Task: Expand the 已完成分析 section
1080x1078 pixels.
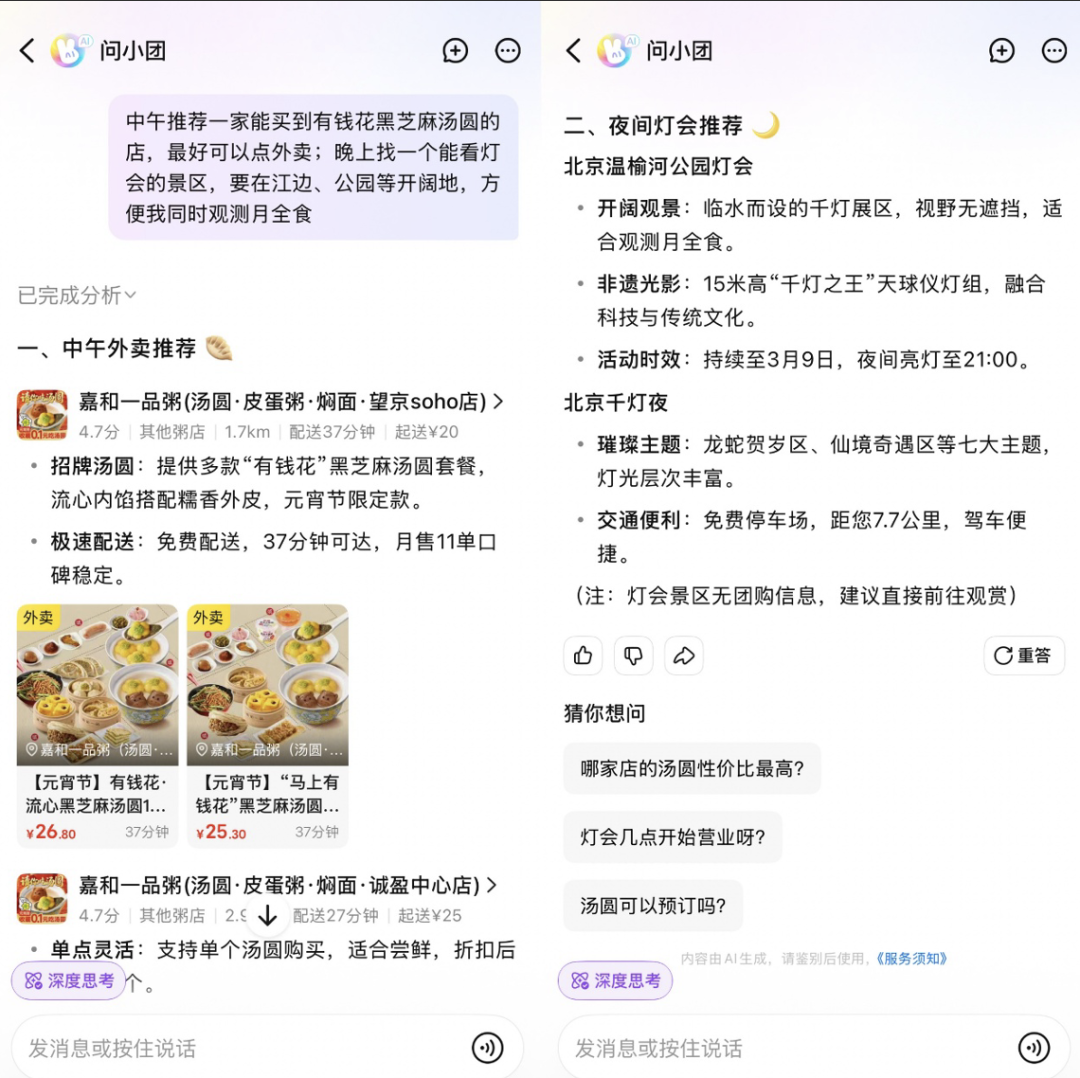Action: (77, 295)
